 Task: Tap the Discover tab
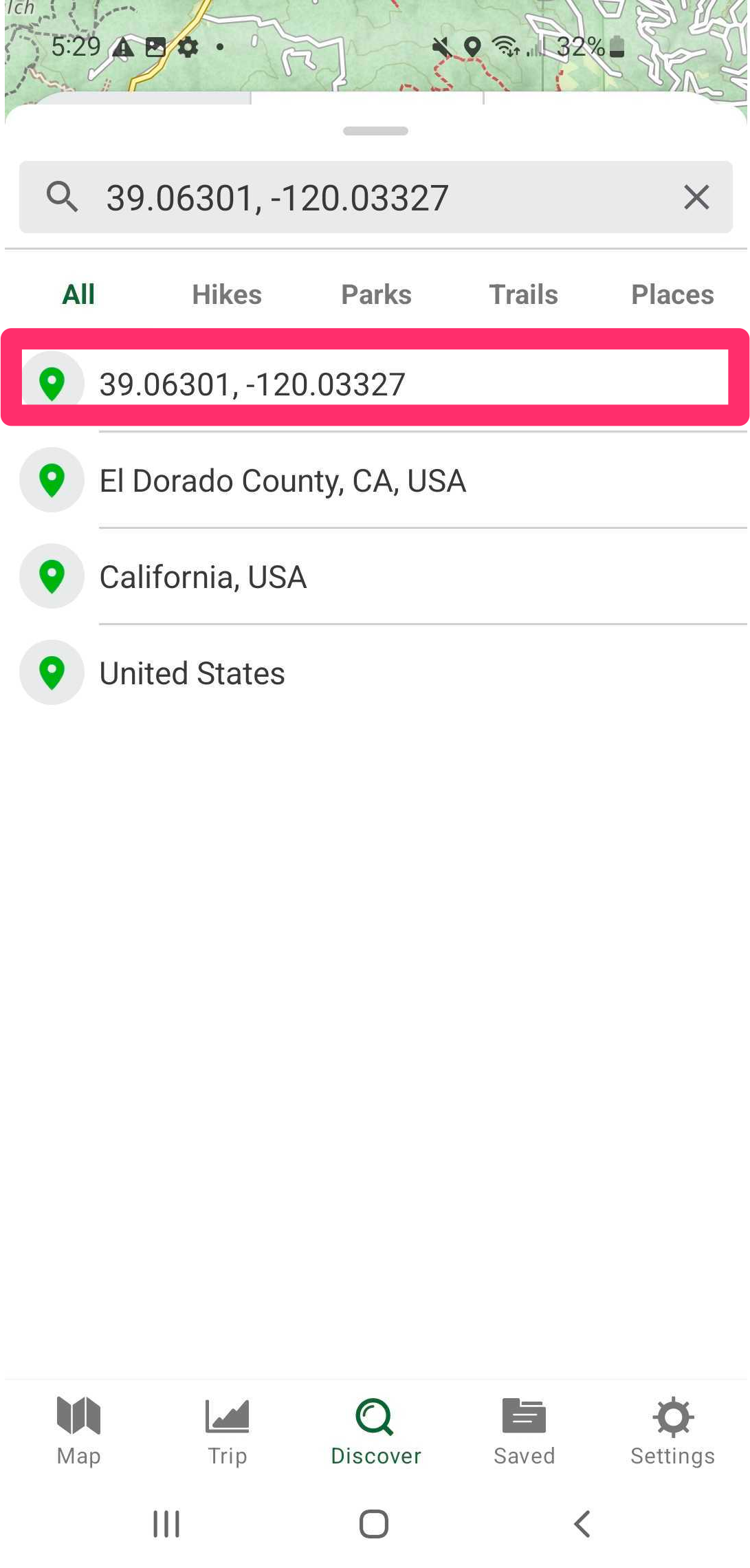(375, 1430)
